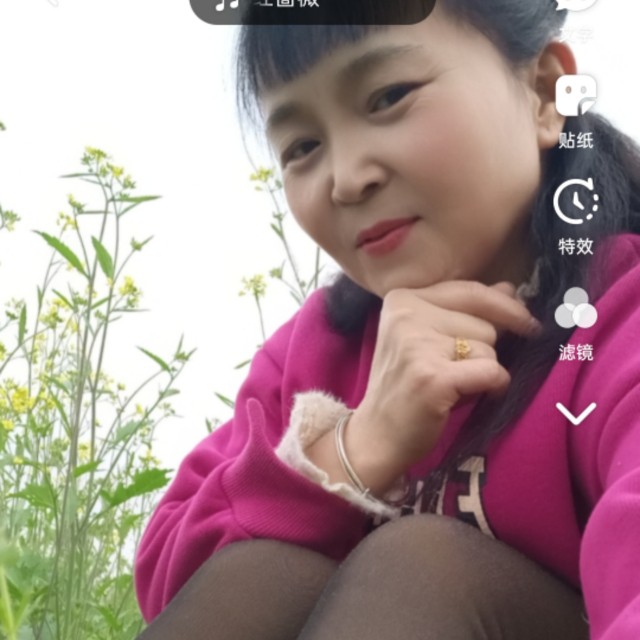Open the music selection pill

pos(312,5)
